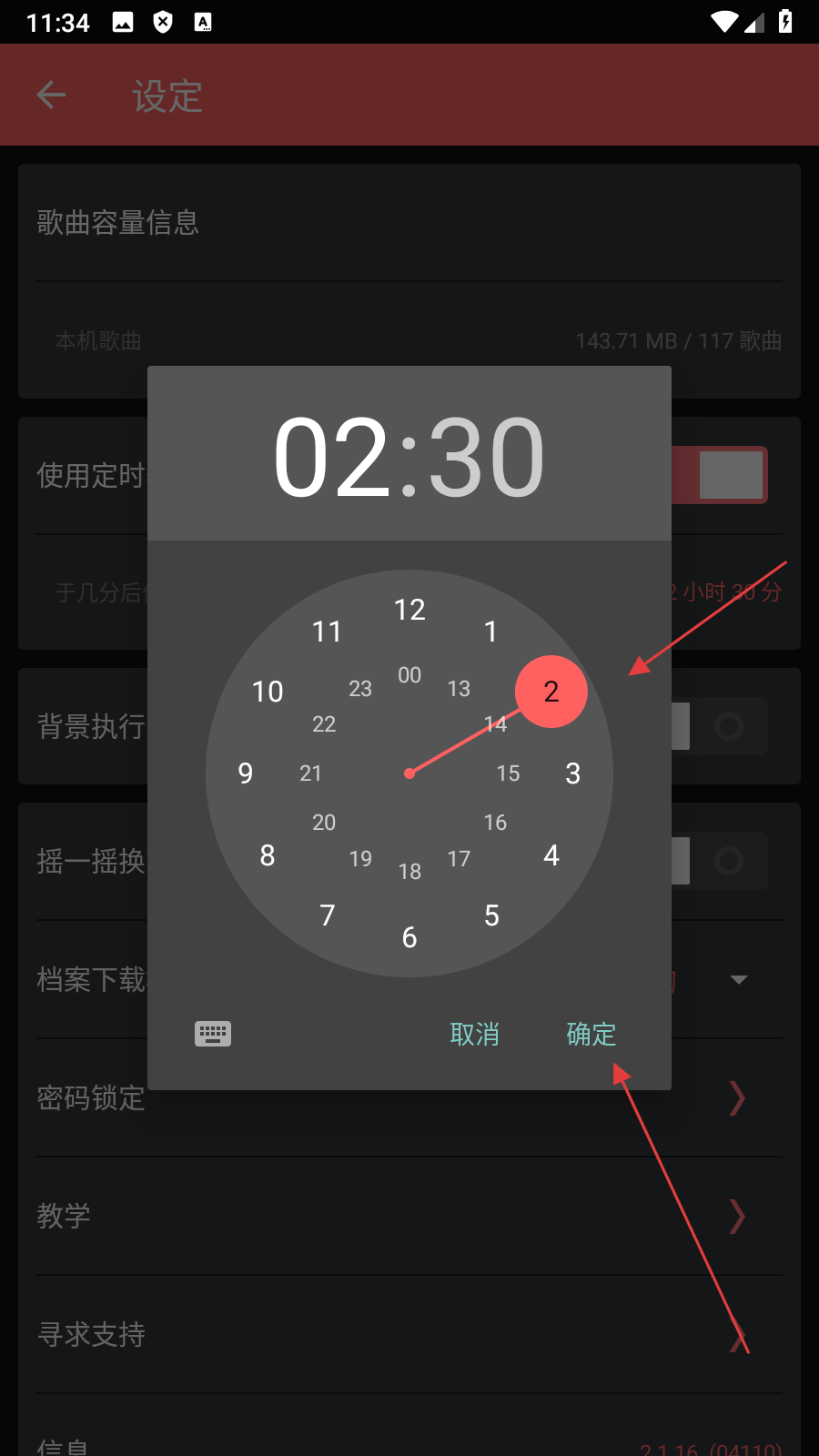This screenshot has height=1456, width=819.
Task: Select hour 11 on the clock
Action: pos(328,632)
